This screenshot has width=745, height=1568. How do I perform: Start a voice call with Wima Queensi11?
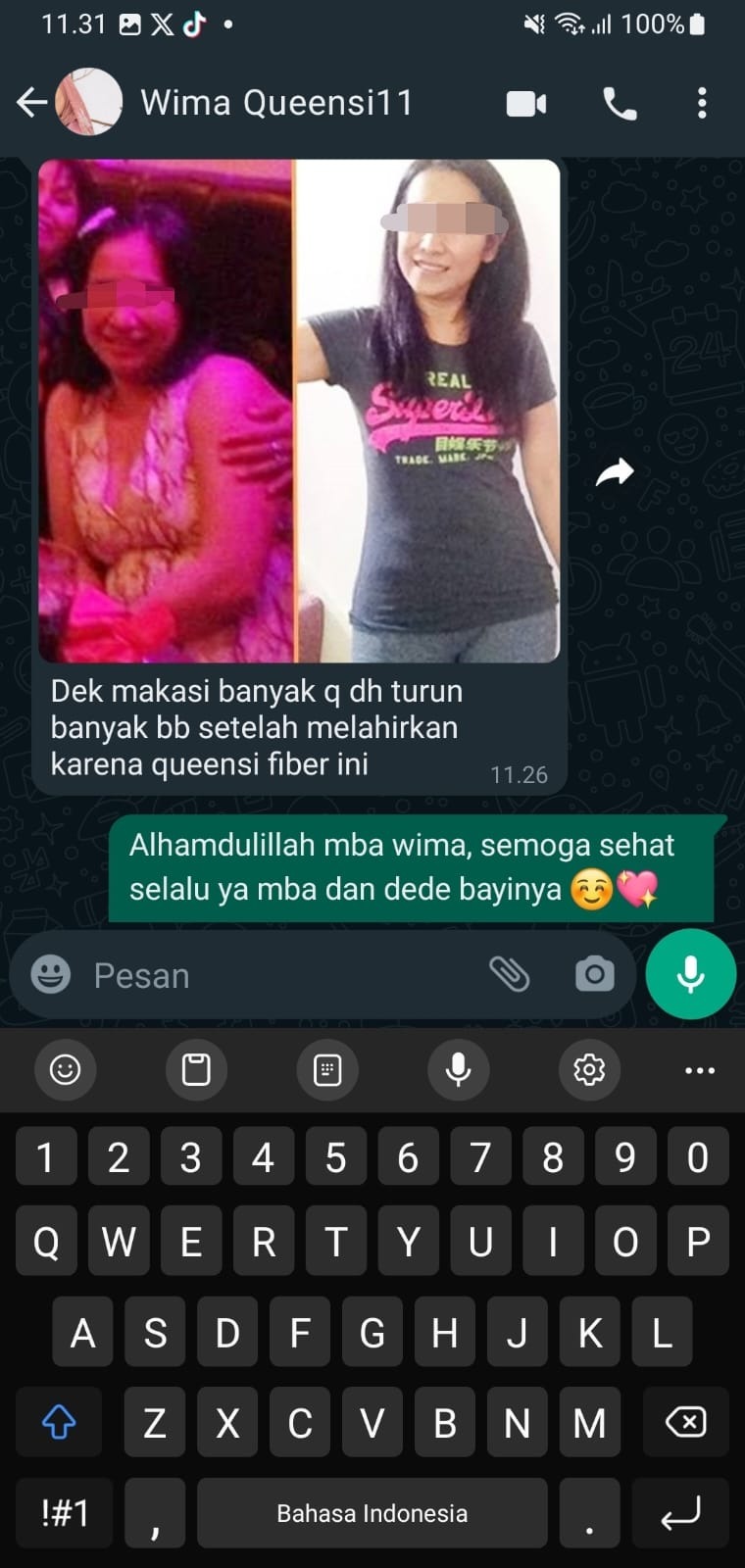620,103
